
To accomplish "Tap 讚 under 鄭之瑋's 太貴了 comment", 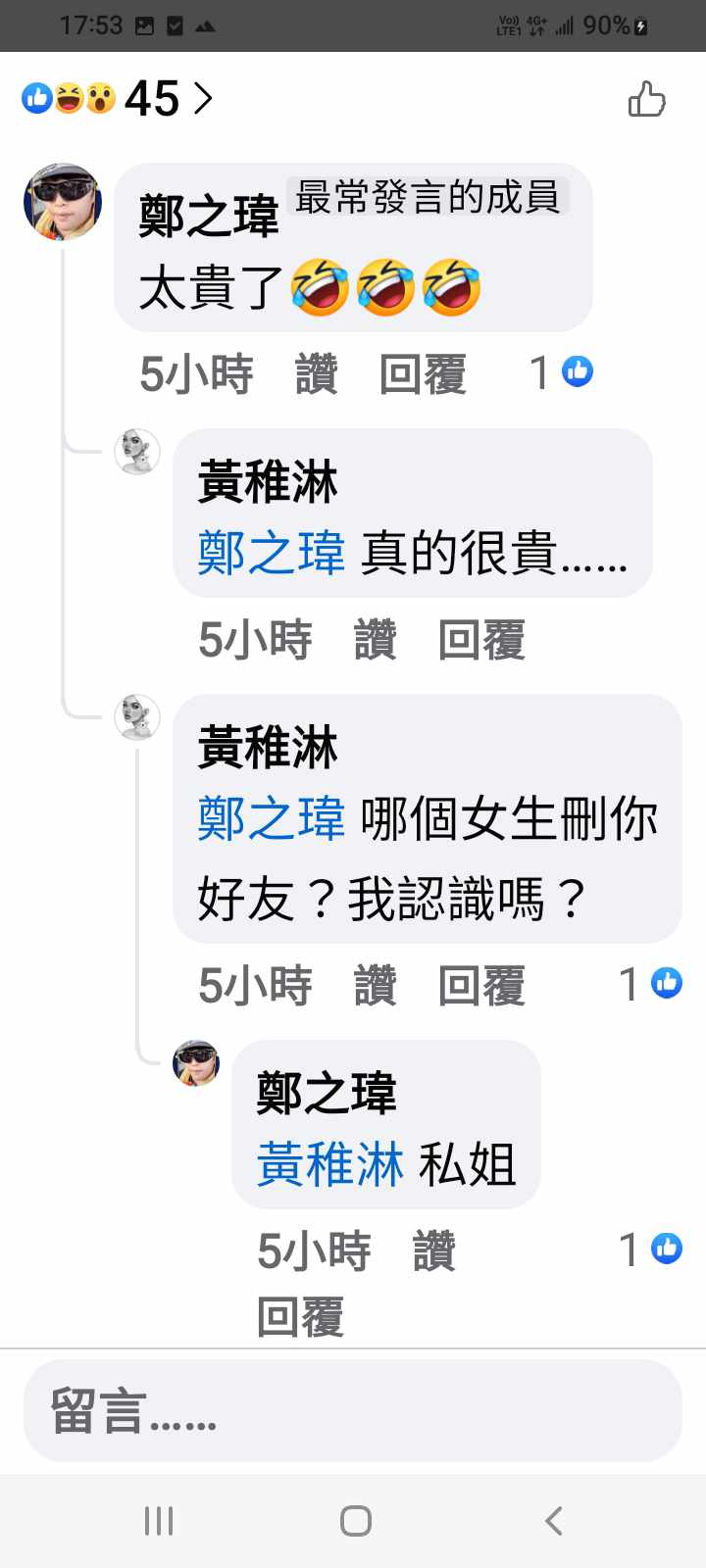I will (x=317, y=374).
